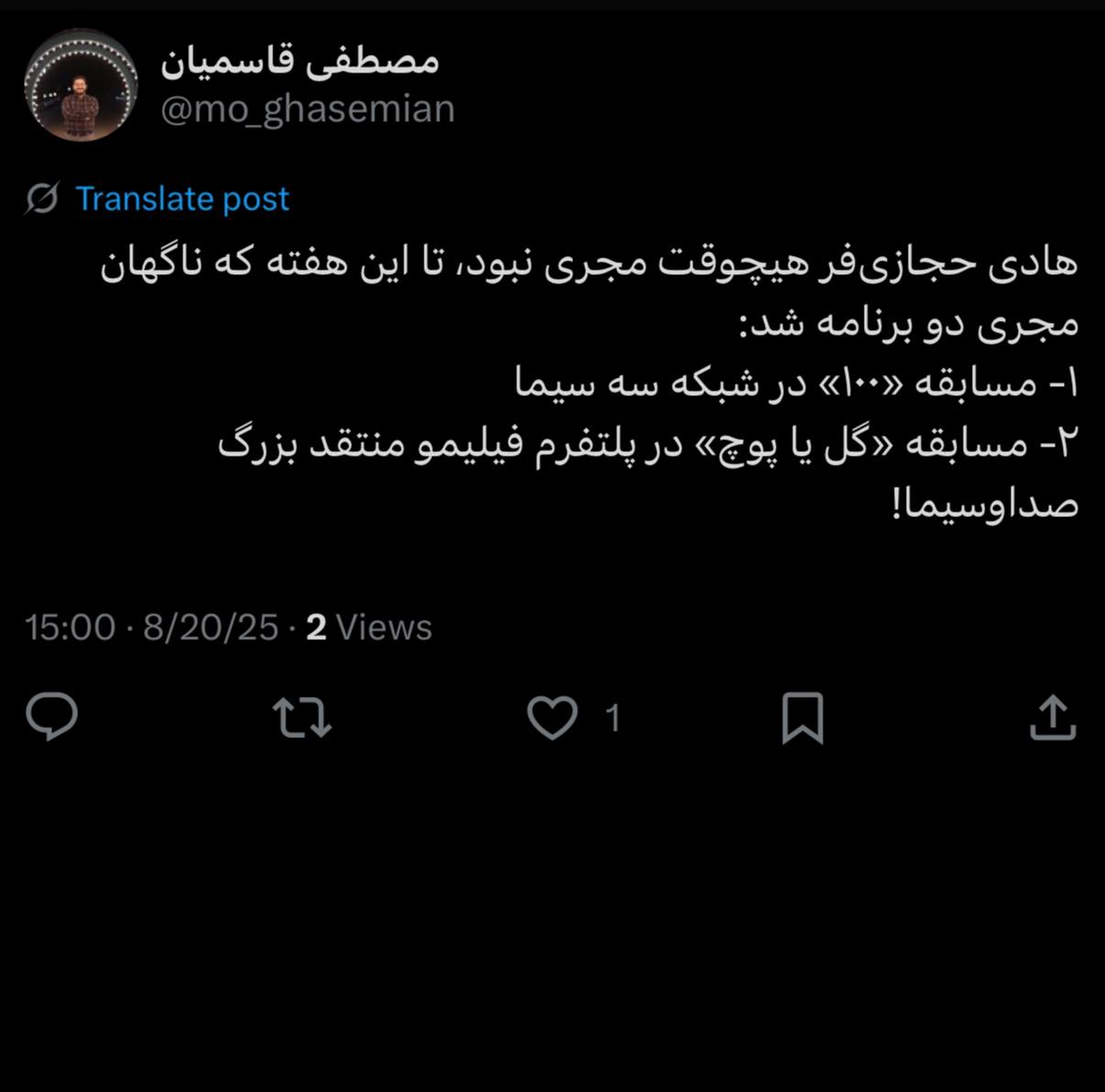Like the post
1105x1092 pixels.
552,718
